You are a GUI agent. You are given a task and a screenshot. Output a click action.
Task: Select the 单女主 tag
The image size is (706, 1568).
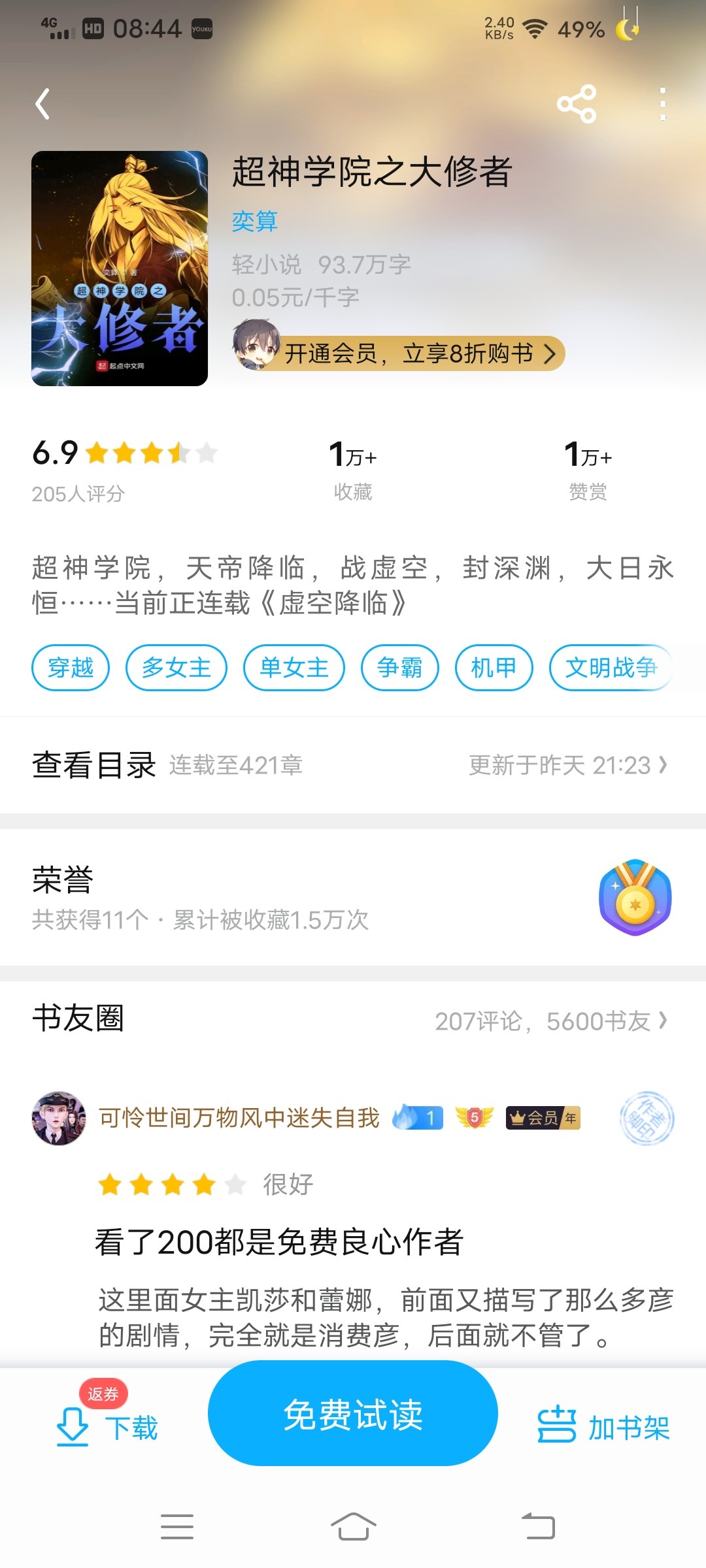tap(294, 667)
